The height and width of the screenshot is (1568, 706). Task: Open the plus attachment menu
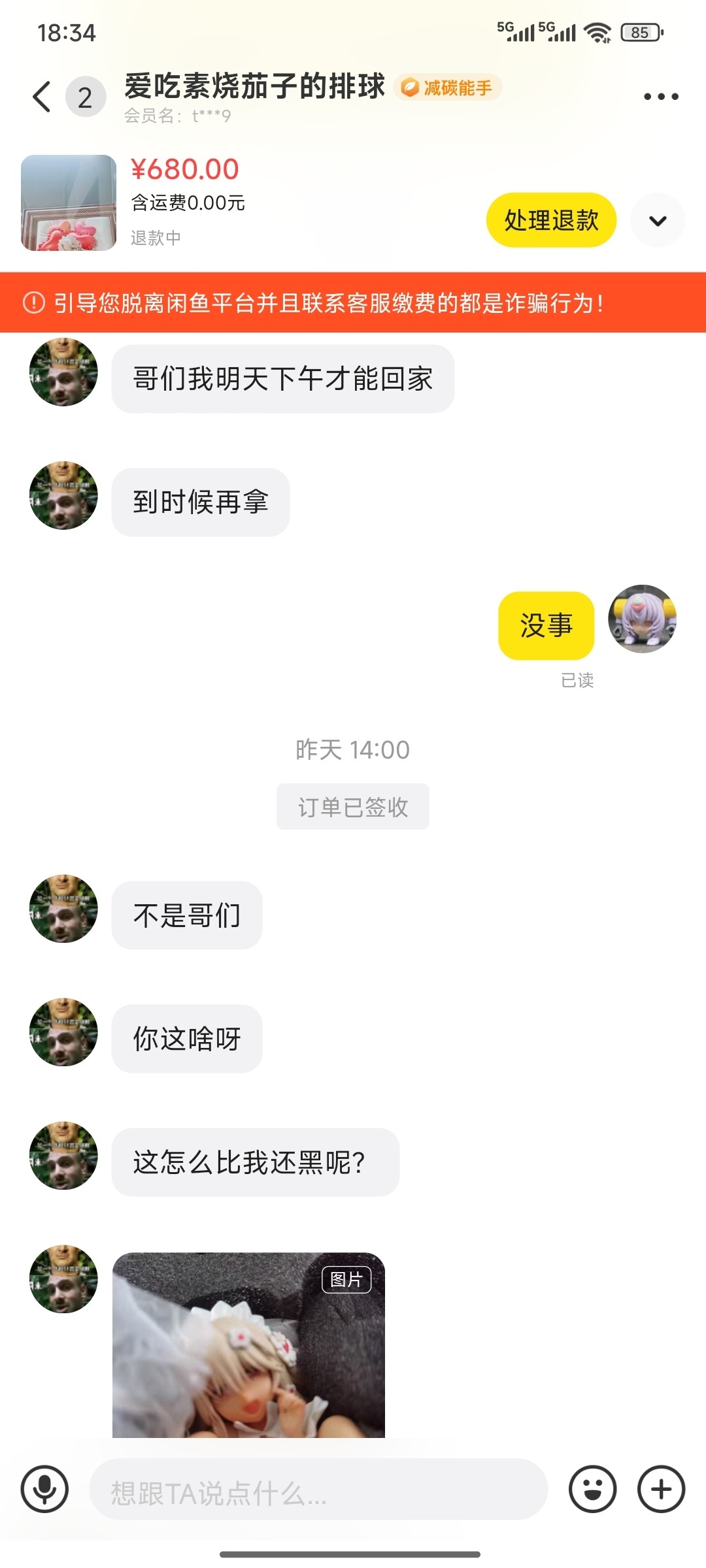click(x=661, y=1489)
